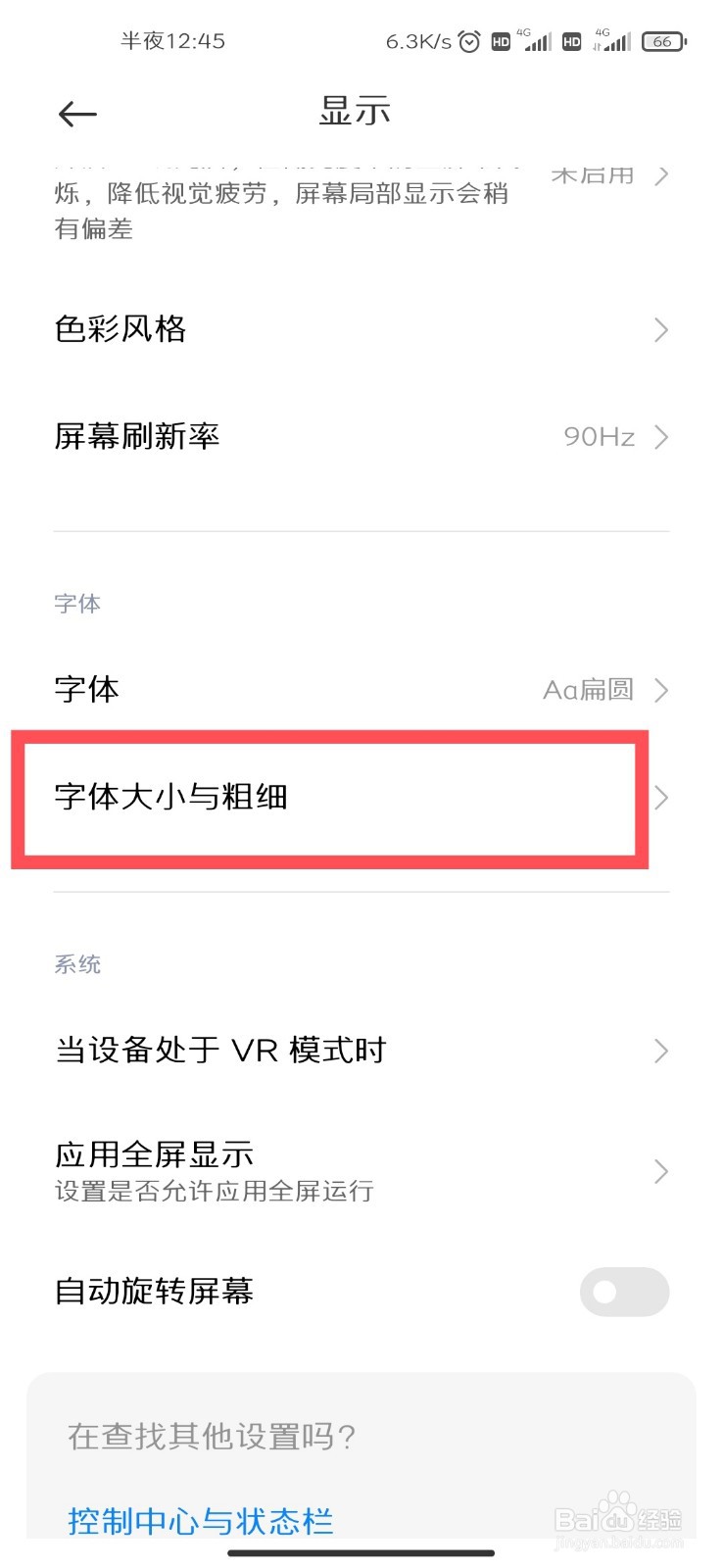Tap the gesture navigation bar at bottom

point(361,1552)
